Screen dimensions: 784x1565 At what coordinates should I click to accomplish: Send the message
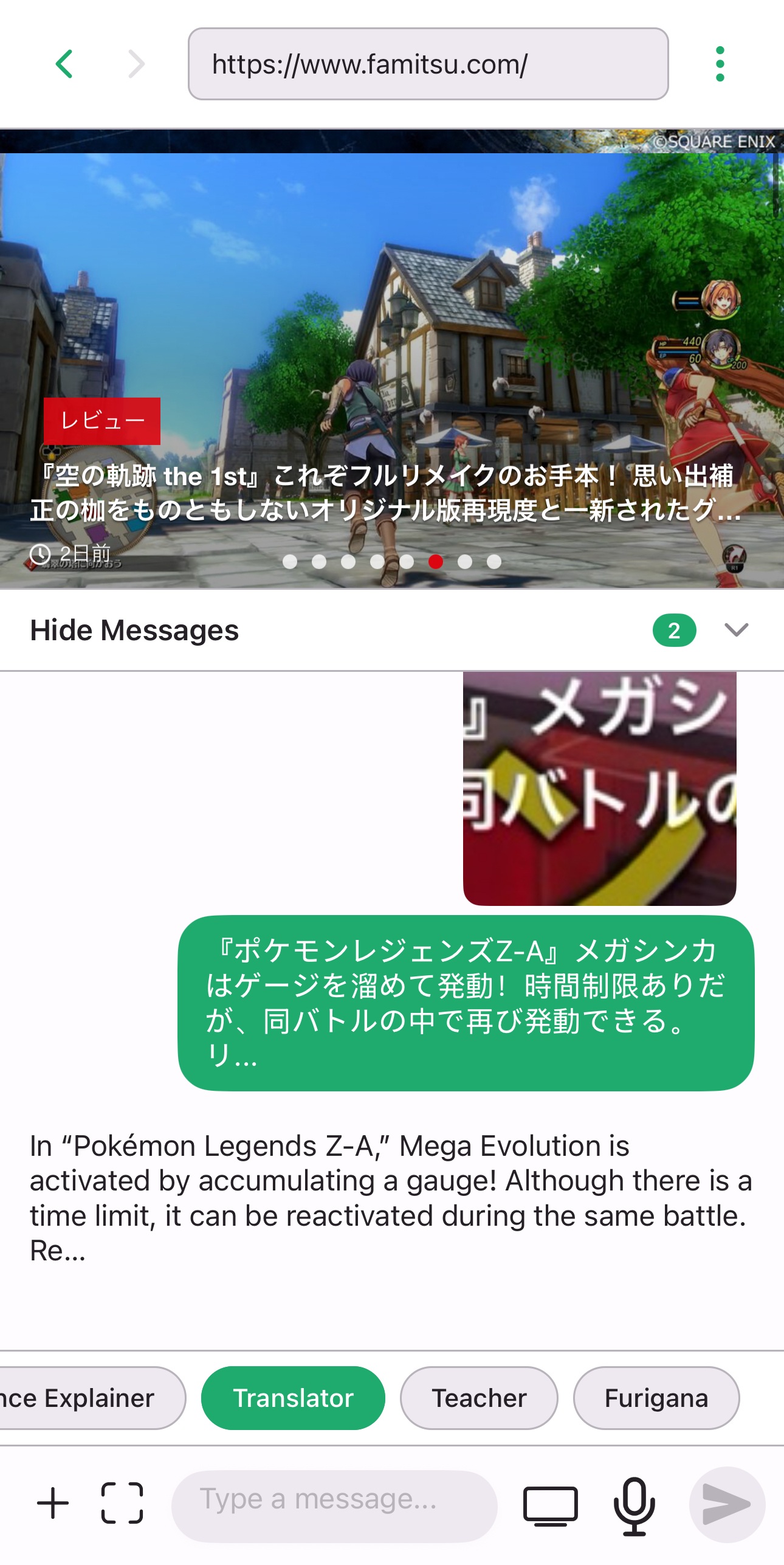click(x=727, y=1504)
